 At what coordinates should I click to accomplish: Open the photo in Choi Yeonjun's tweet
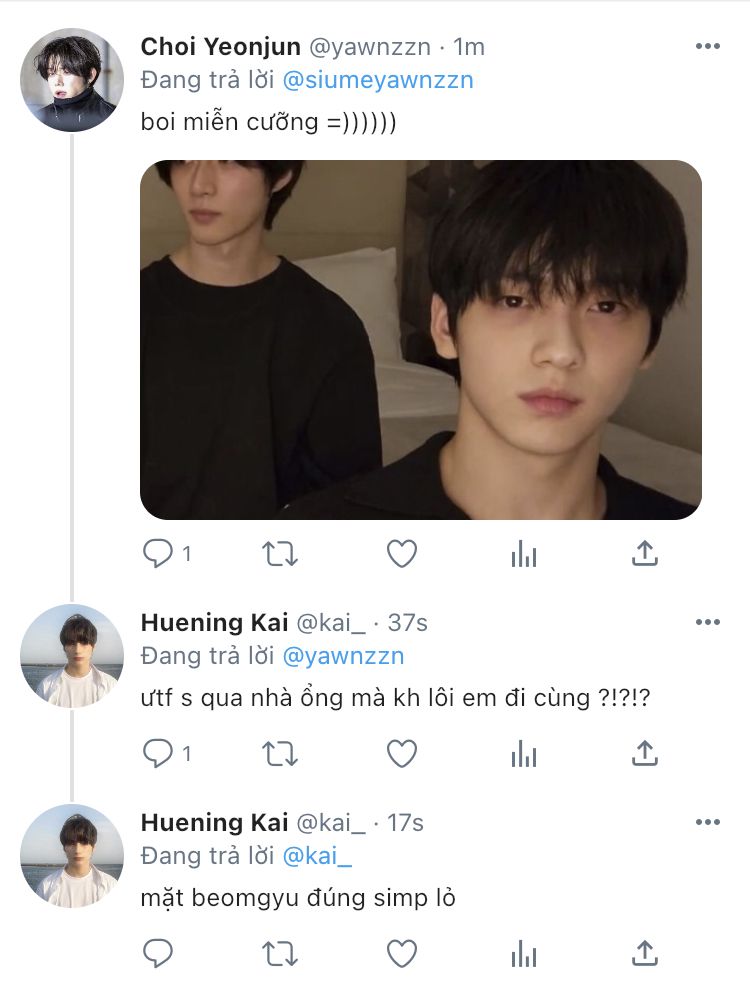(421, 340)
